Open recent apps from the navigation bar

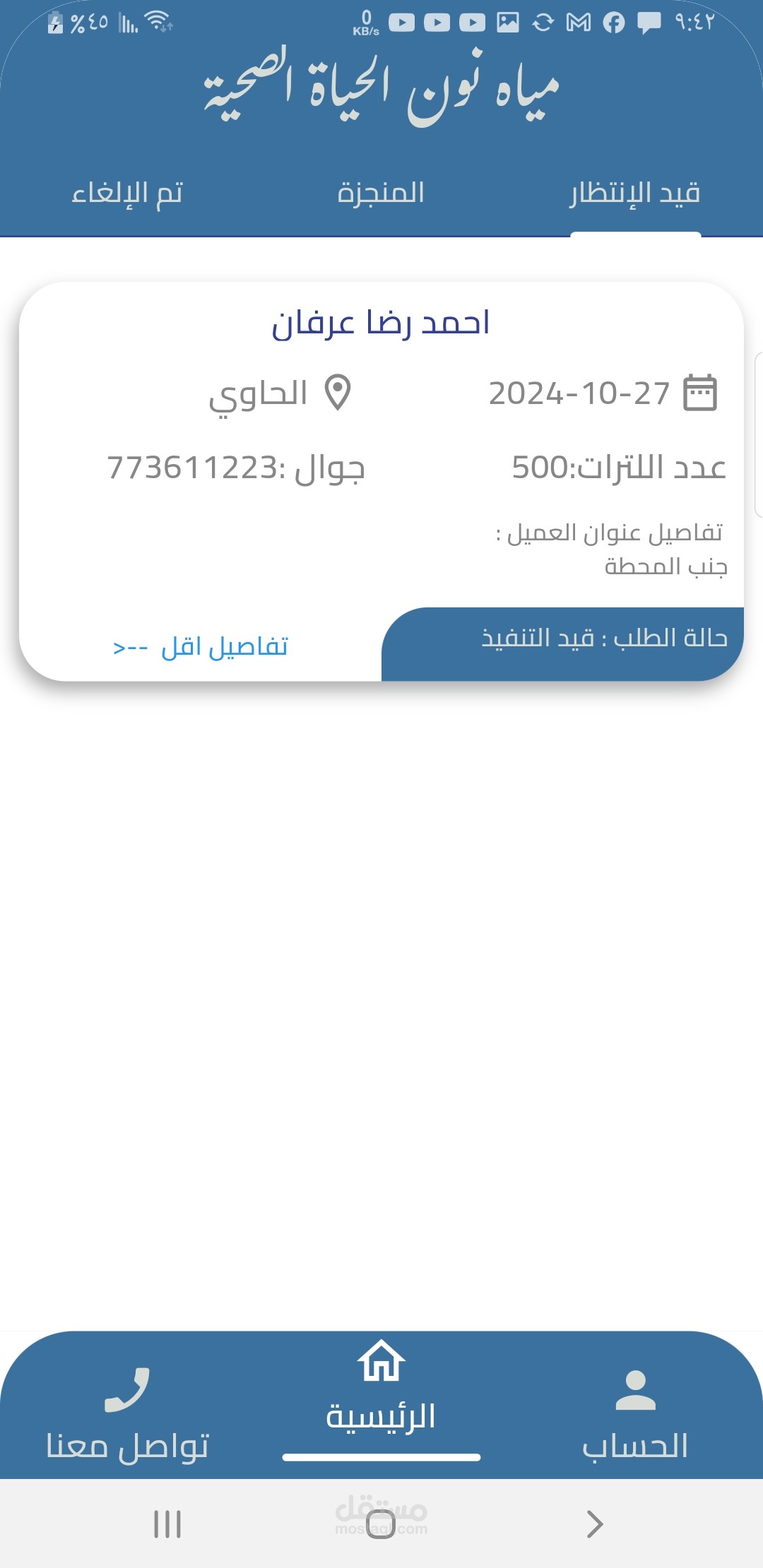(167, 1524)
